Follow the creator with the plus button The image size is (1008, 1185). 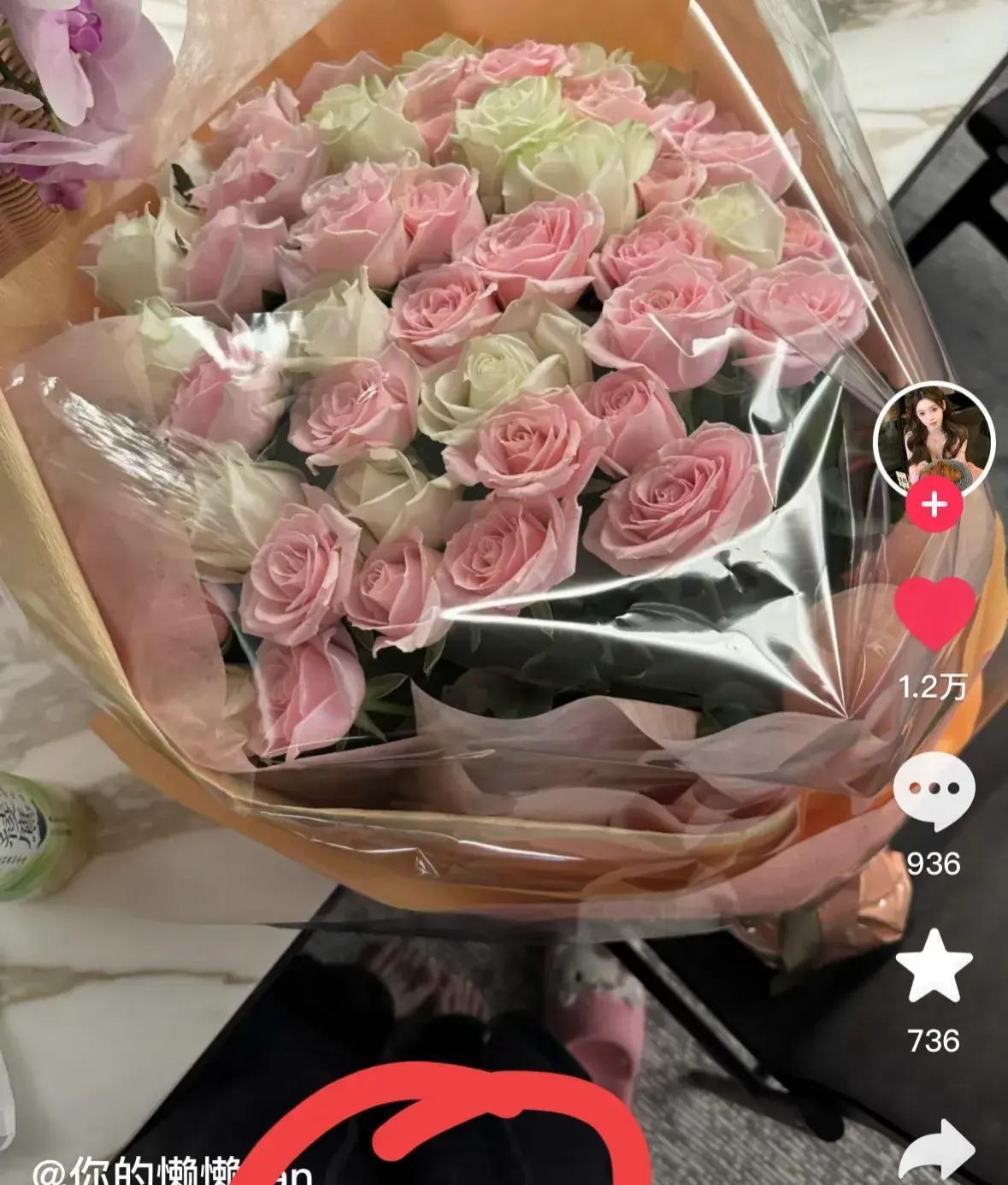[934, 505]
